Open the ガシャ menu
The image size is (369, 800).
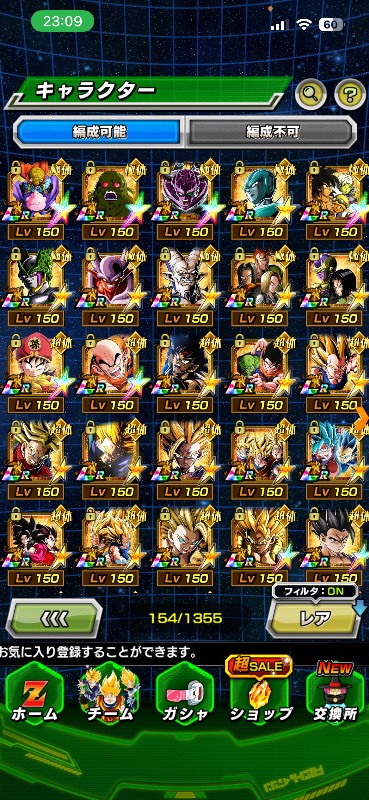(185, 695)
